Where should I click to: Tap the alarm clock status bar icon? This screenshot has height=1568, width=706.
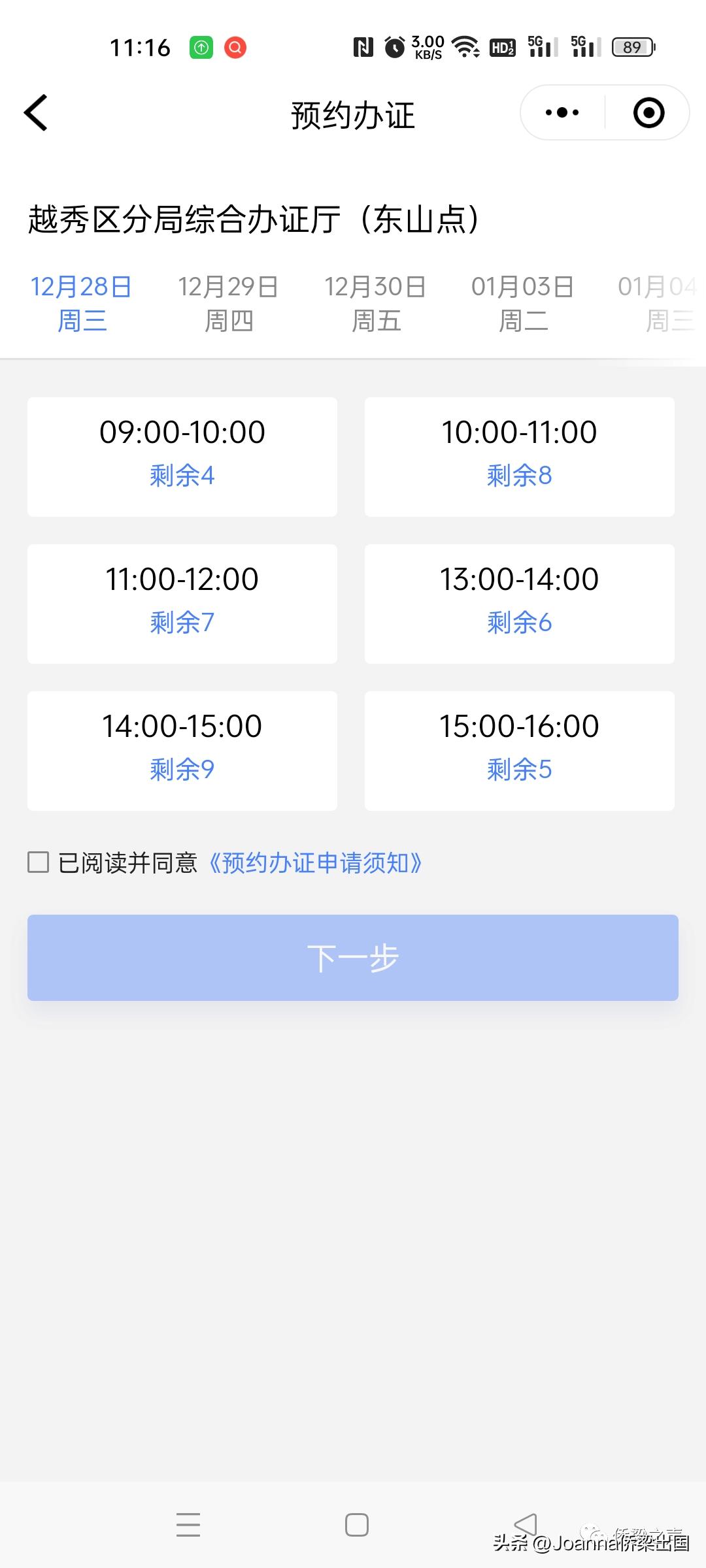point(393,46)
